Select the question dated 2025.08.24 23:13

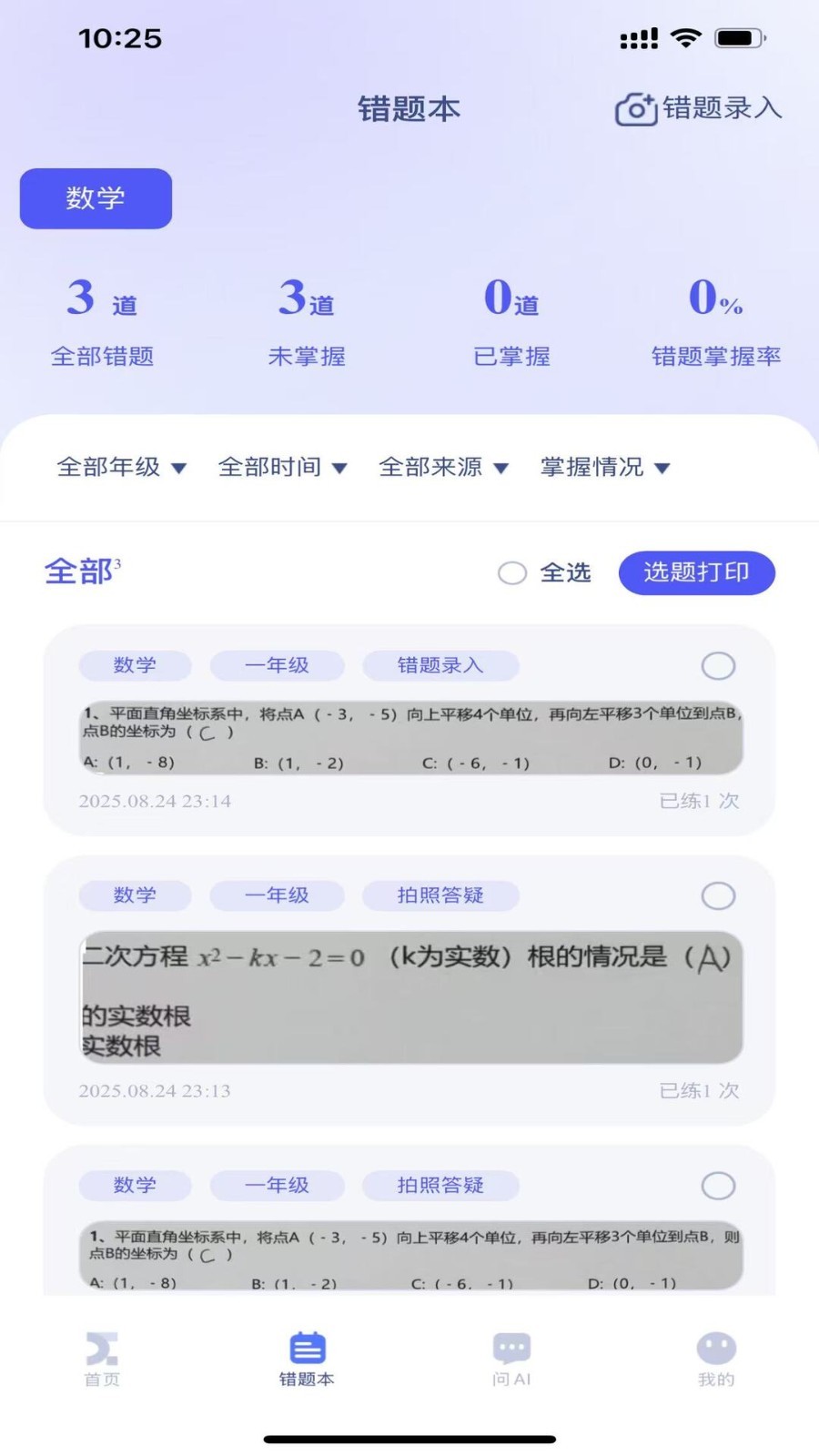coord(718,896)
